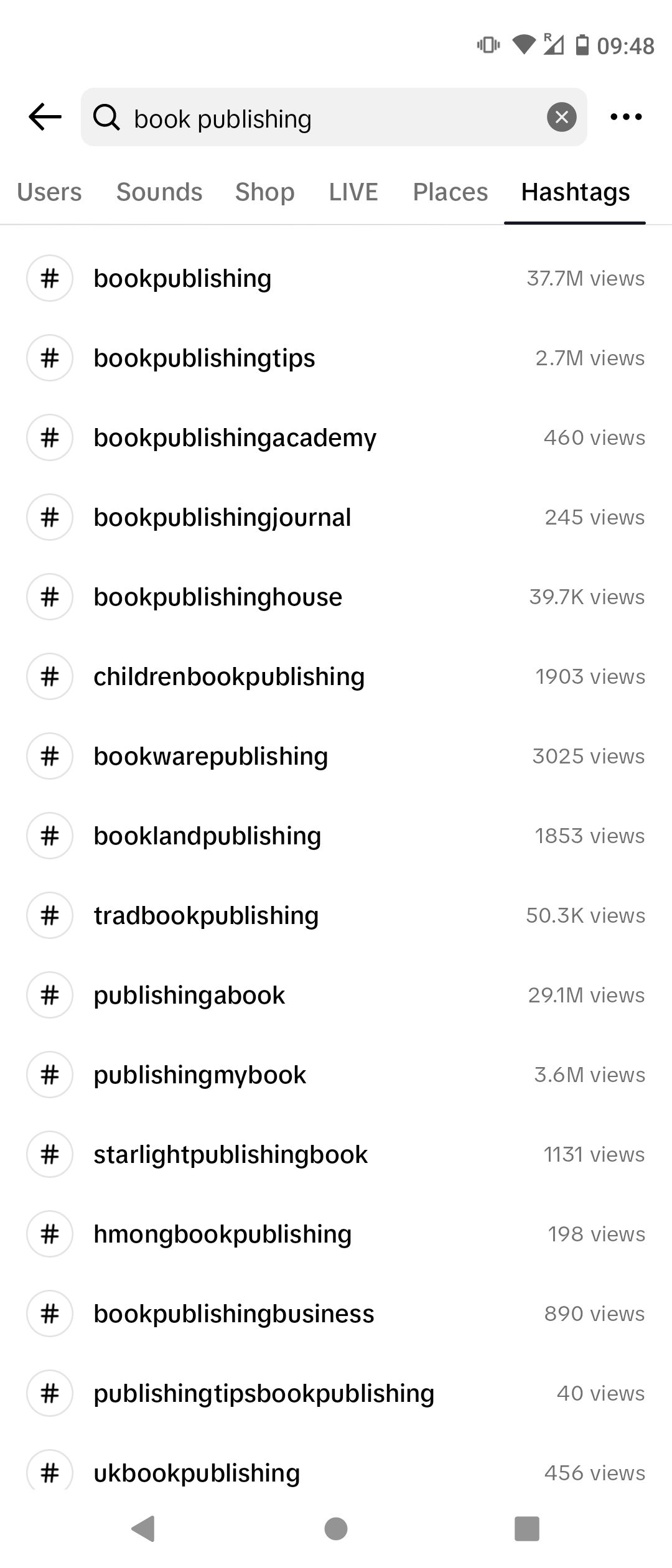Click the hashtag icon beside publishingmybook
The height and width of the screenshot is (1568, 672).
tap(50, 1074)
